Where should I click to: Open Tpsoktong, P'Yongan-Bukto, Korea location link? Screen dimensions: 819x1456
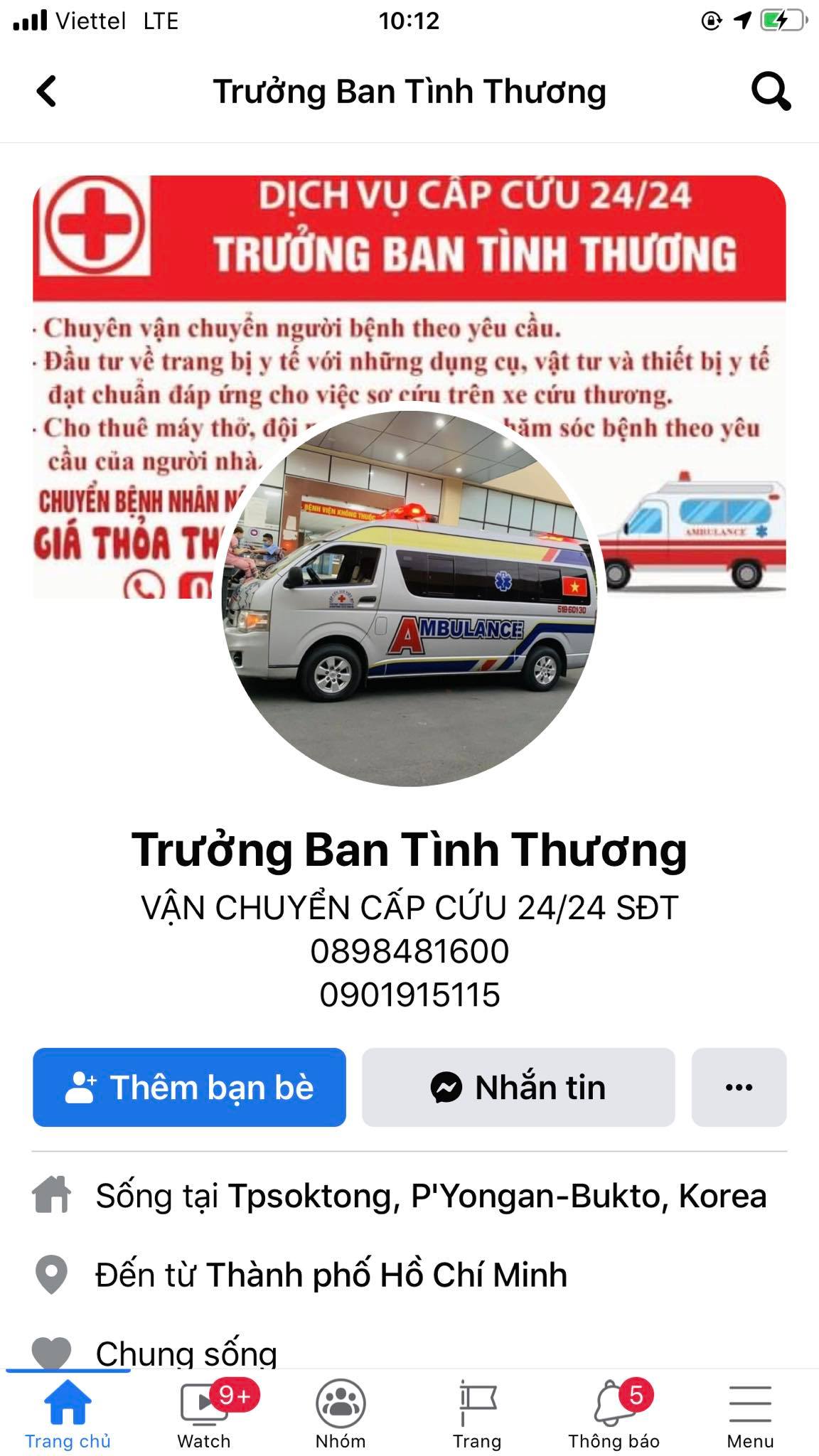point(497,1196)
